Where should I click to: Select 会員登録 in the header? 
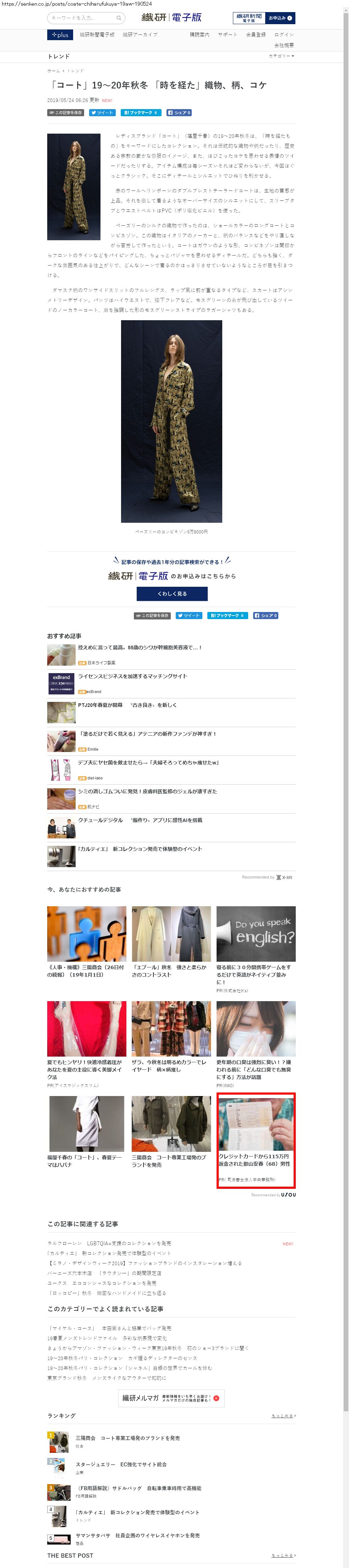tap(255, 35)
